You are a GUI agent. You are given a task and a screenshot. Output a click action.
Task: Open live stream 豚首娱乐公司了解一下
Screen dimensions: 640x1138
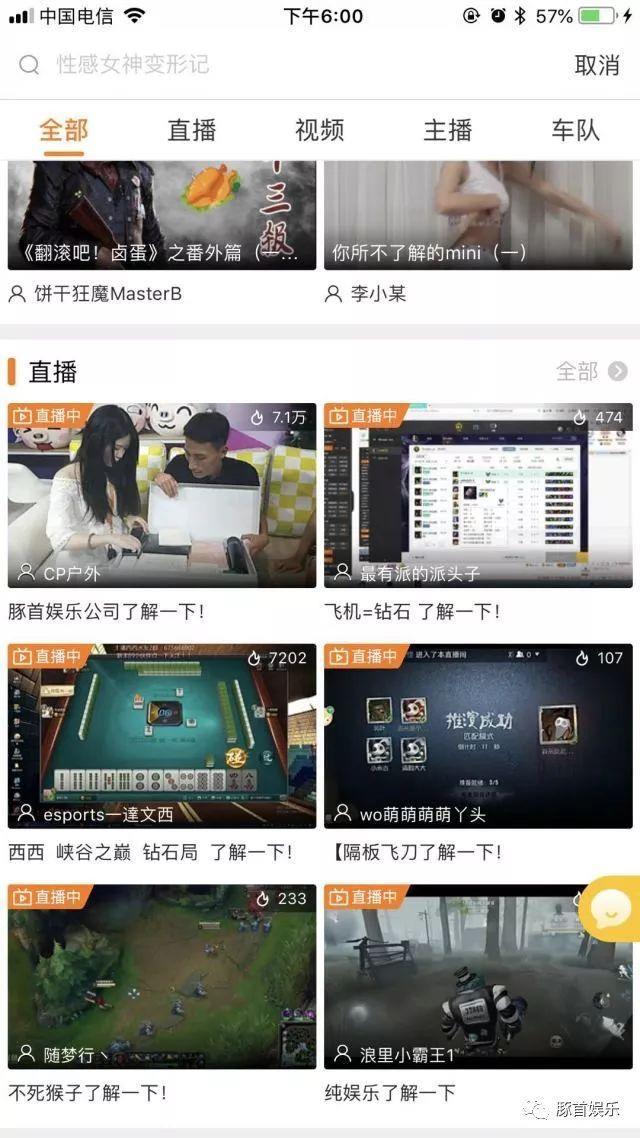click(162, 496)
